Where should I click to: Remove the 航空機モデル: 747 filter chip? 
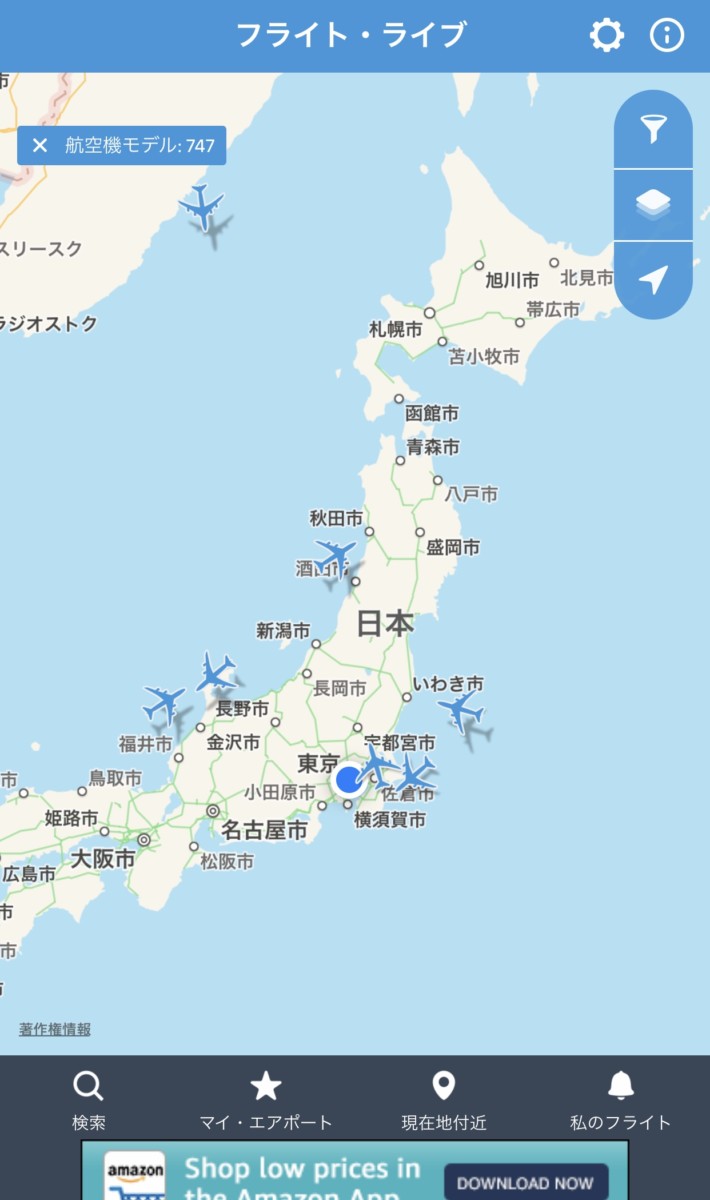click(40, 145)
